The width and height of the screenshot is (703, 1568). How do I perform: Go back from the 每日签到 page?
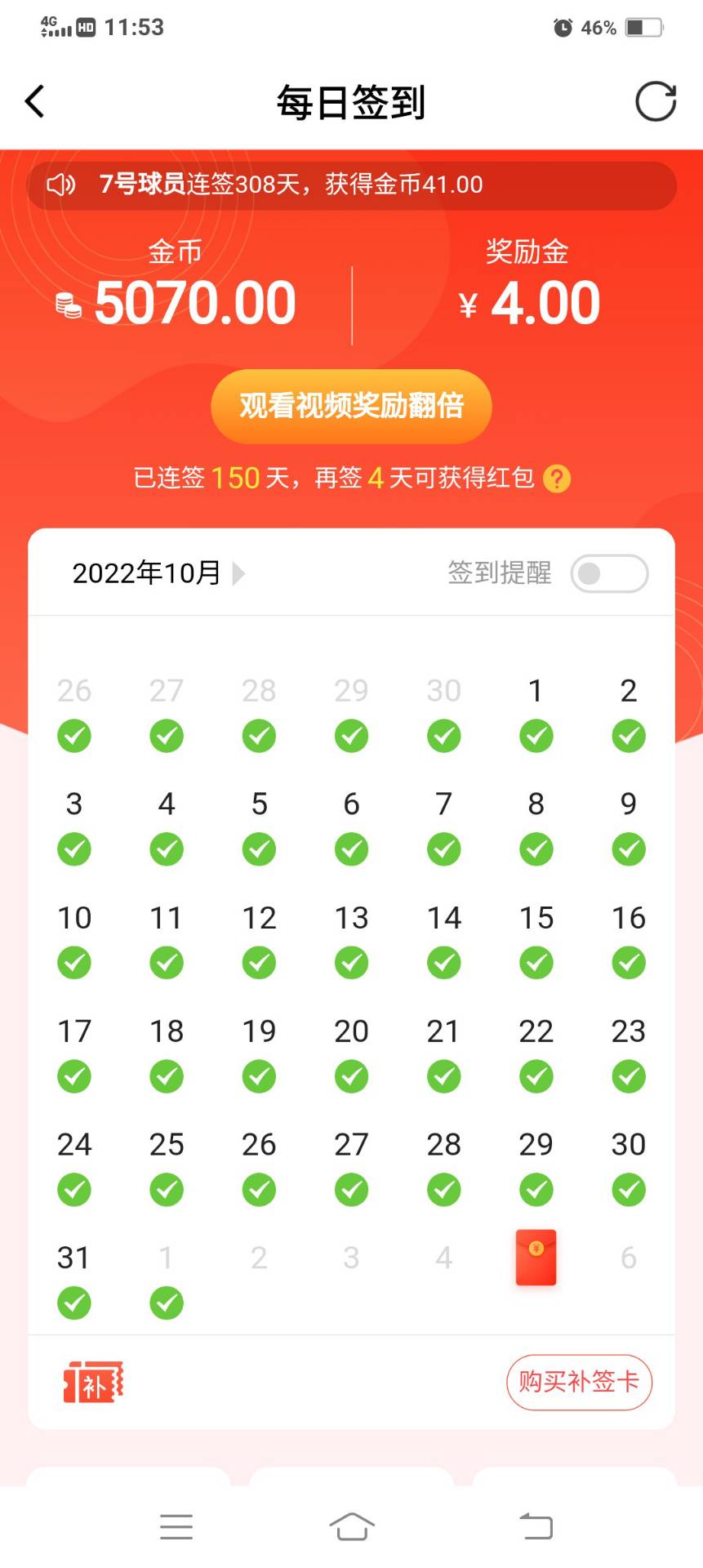[35, 102]
